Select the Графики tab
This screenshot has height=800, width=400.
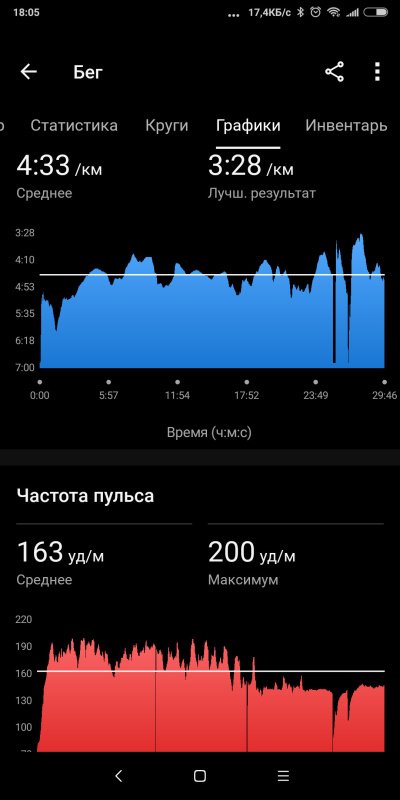pos(248,126)
